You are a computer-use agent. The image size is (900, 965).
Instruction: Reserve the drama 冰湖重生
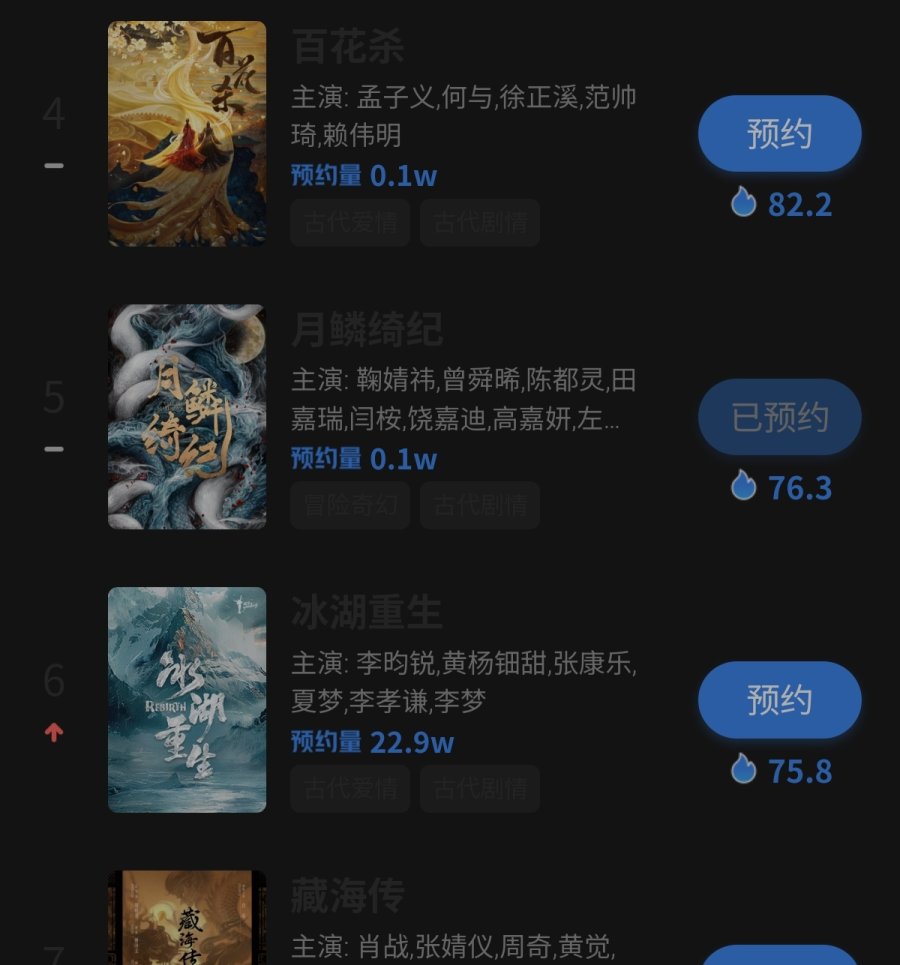pyautogui.click(x=779, y=700)
